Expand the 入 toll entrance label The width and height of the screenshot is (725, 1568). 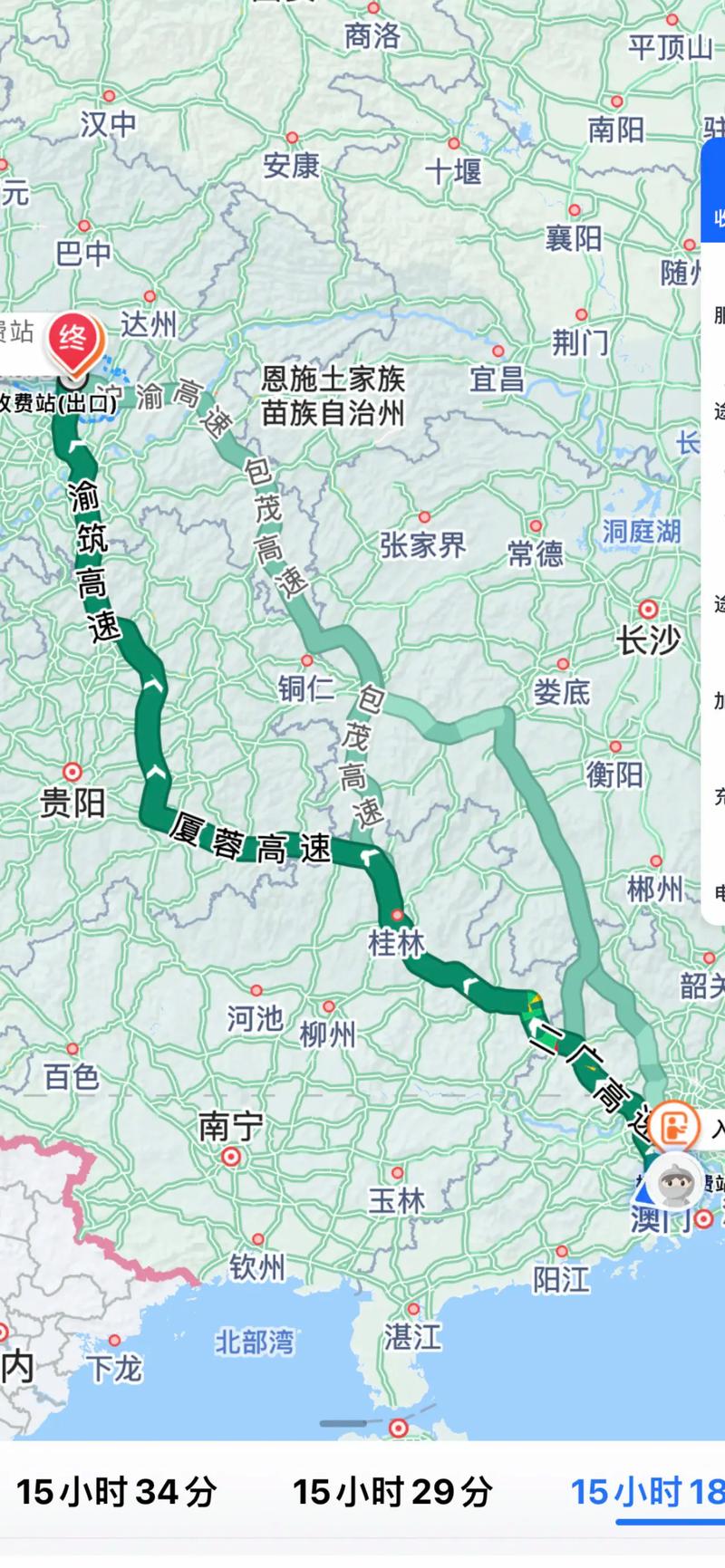coord(718,1128)
